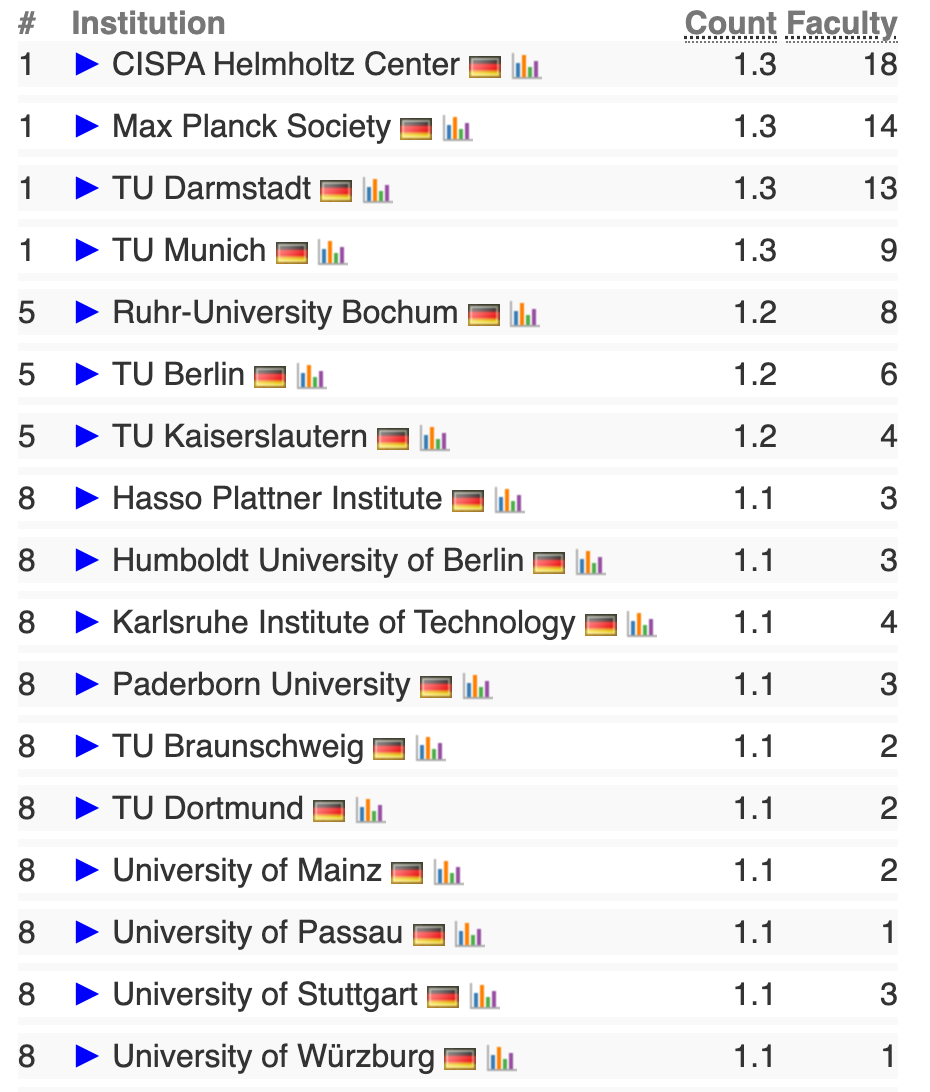Show the chart for TU Braunschweig

coord(430,748)
